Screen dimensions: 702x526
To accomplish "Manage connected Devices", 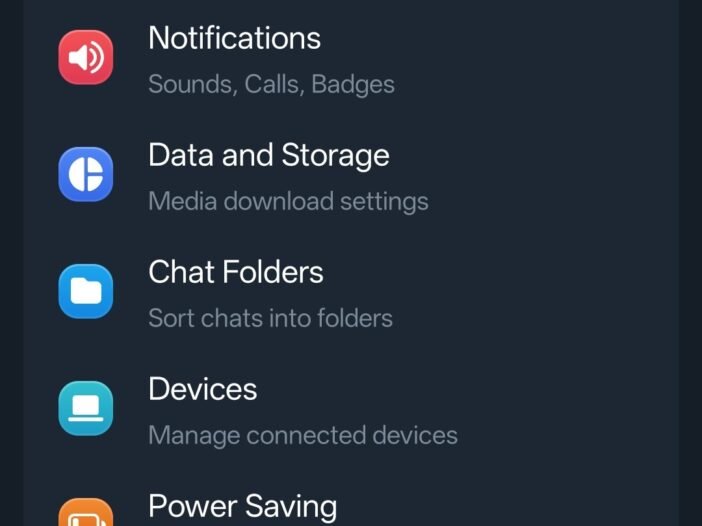I will [x=203, y=409].
